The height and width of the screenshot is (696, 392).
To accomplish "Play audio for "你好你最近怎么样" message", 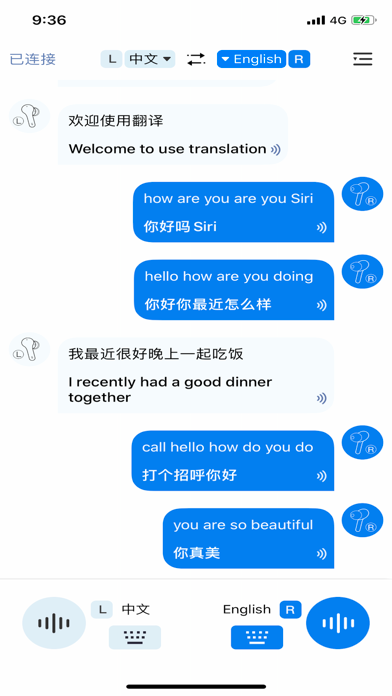I will point(321,305).
